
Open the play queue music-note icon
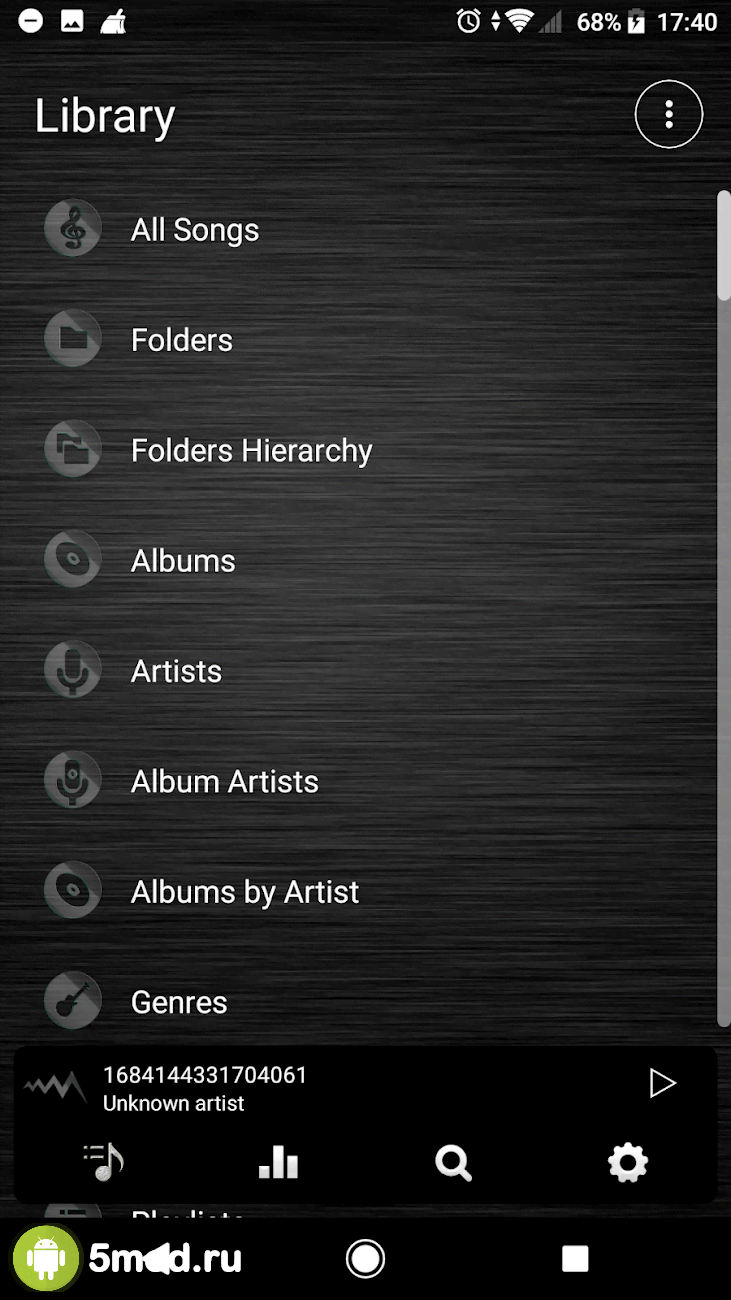[x=104, y=1163]
